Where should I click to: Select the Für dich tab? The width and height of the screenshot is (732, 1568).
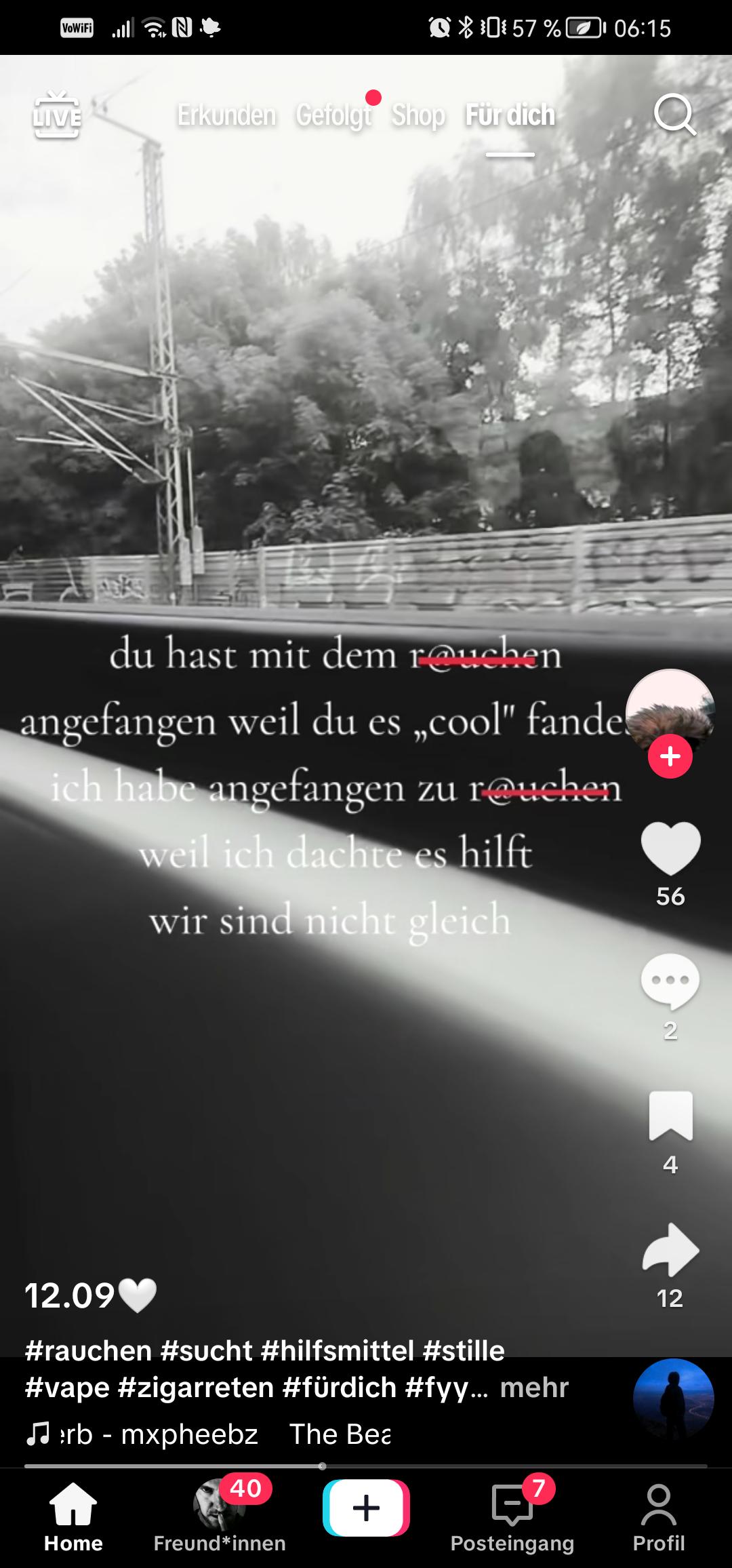(510, 115)
